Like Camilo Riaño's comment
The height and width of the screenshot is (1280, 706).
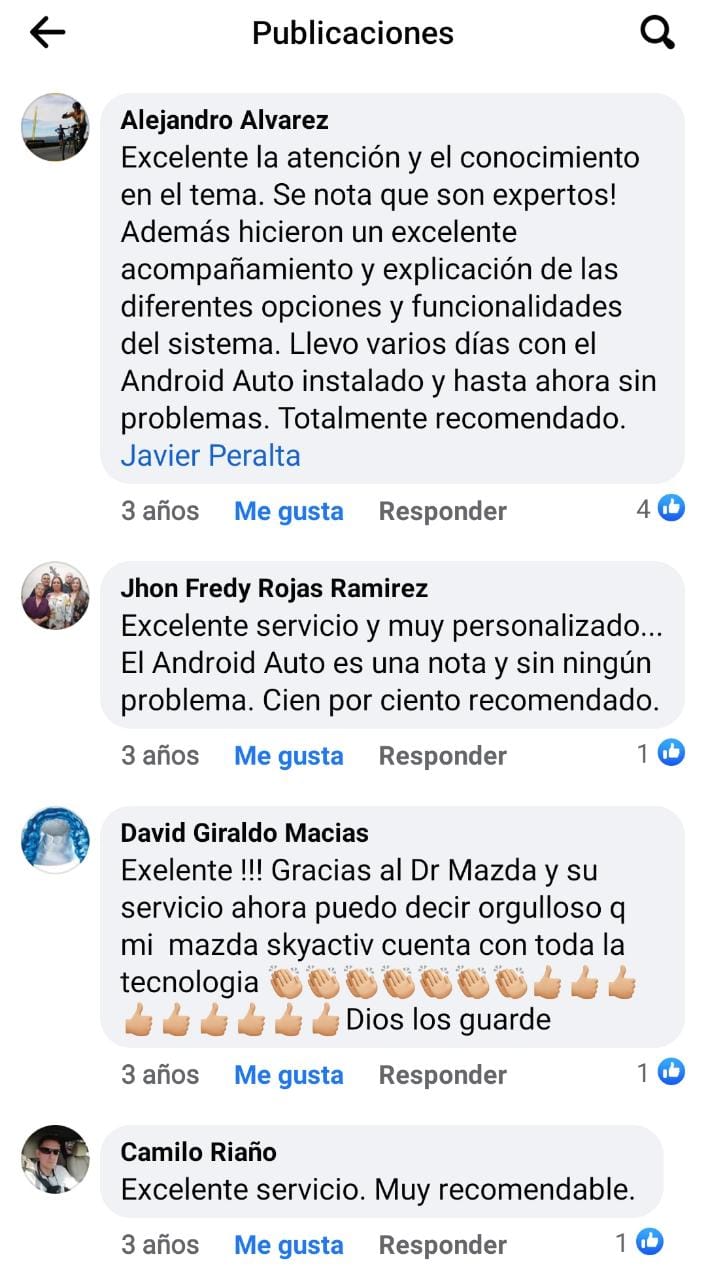(289, 1245)
